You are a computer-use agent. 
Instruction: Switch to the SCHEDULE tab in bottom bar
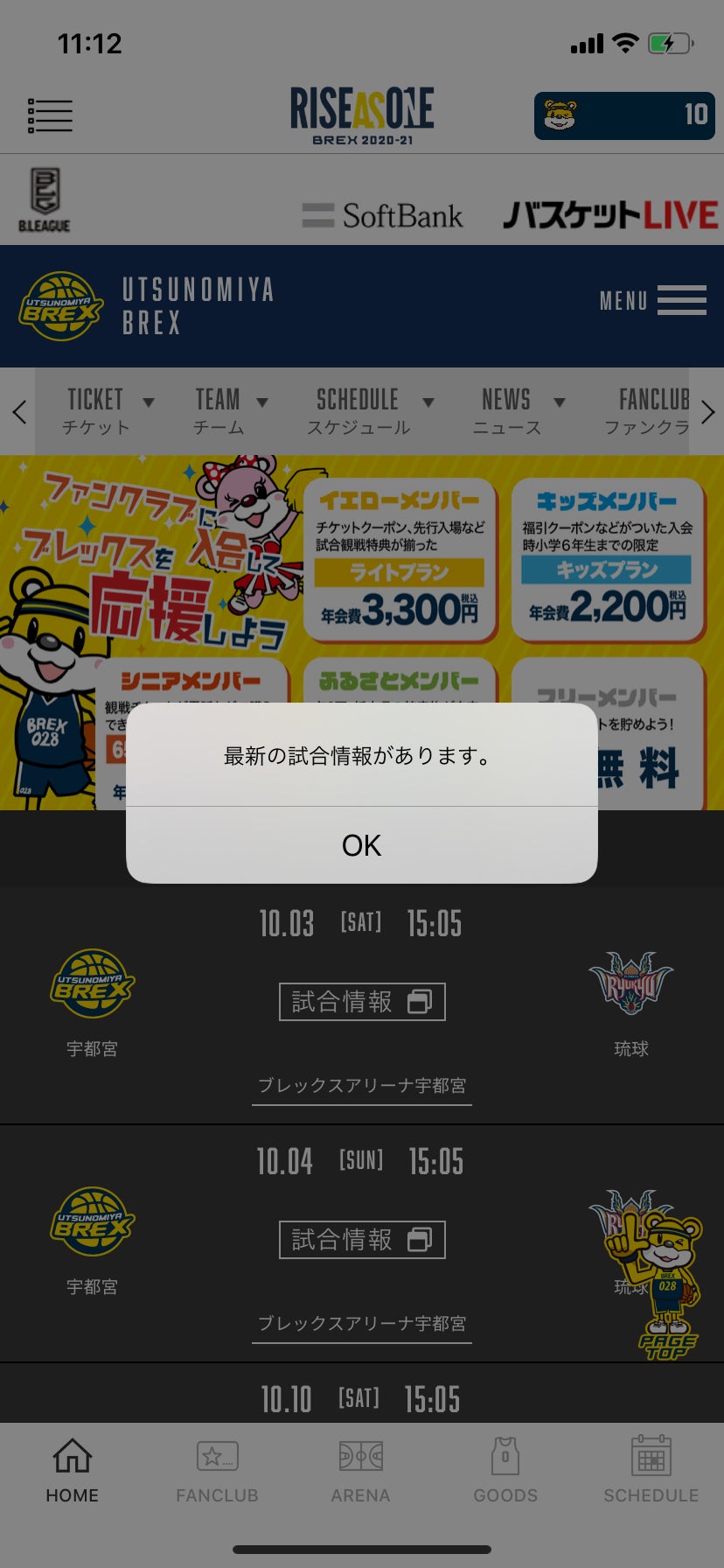click(x=651, y=1470)
